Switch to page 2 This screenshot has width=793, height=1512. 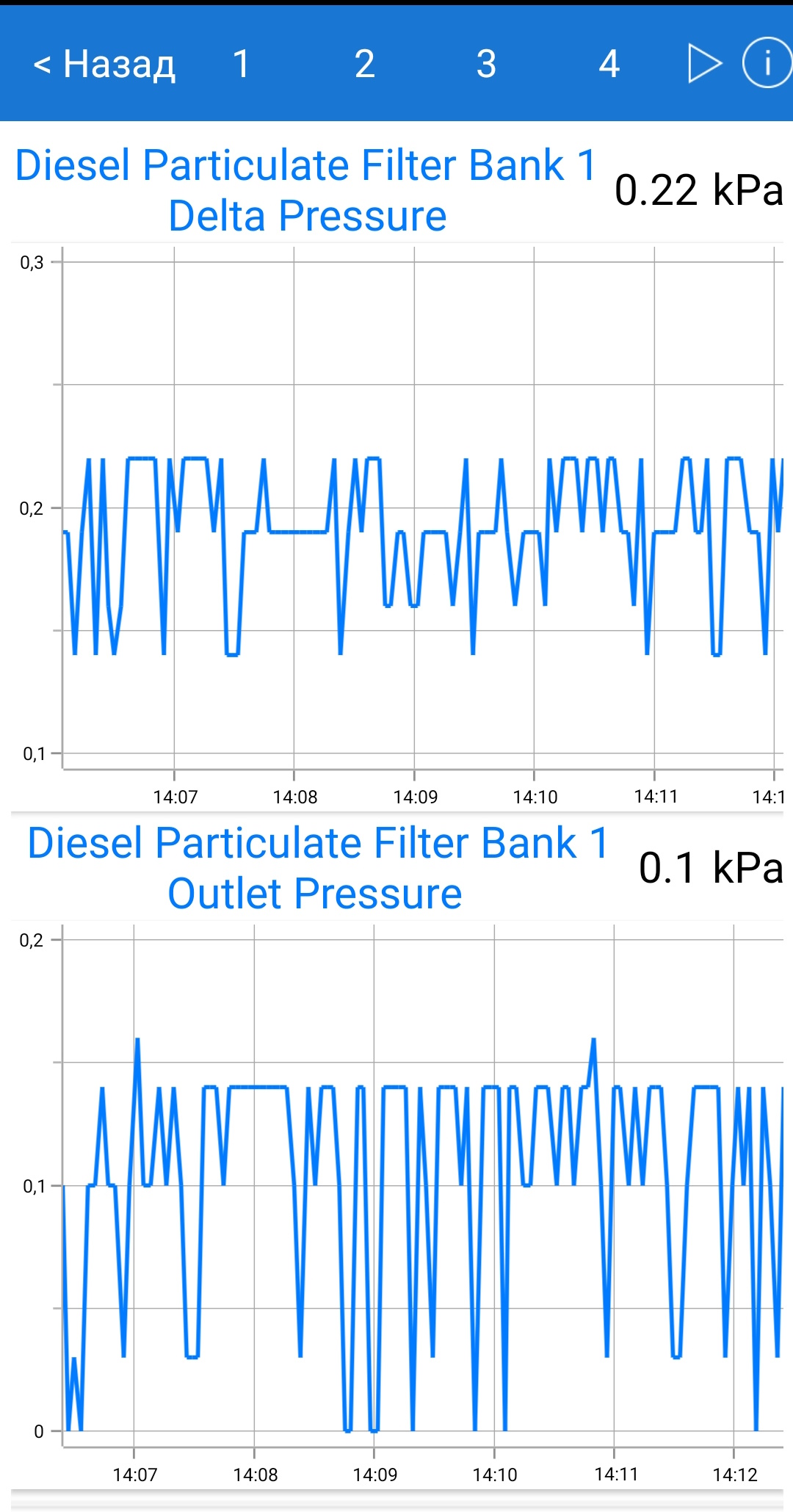coord(365,64)
